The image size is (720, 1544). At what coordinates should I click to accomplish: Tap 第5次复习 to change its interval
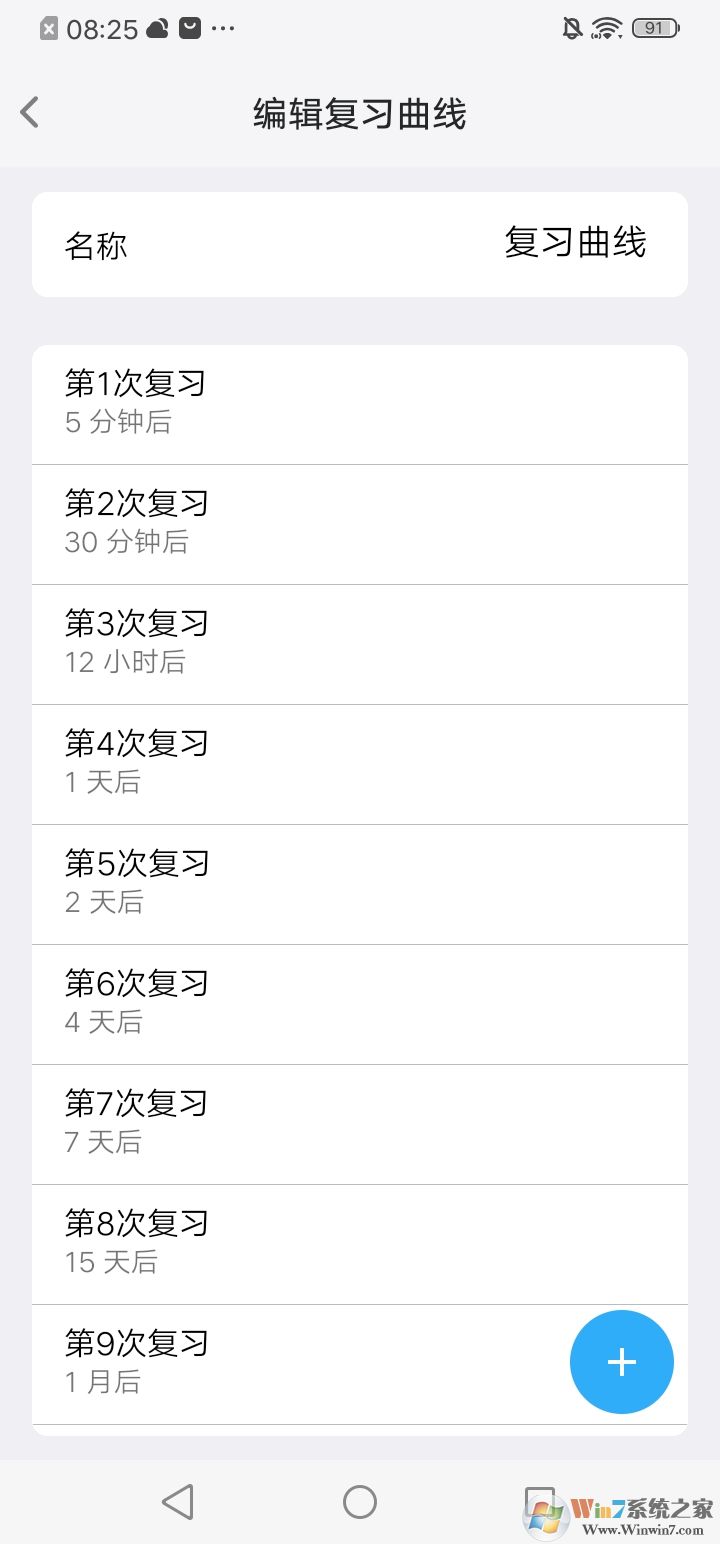pyautogui.click(x=360, y=883)
